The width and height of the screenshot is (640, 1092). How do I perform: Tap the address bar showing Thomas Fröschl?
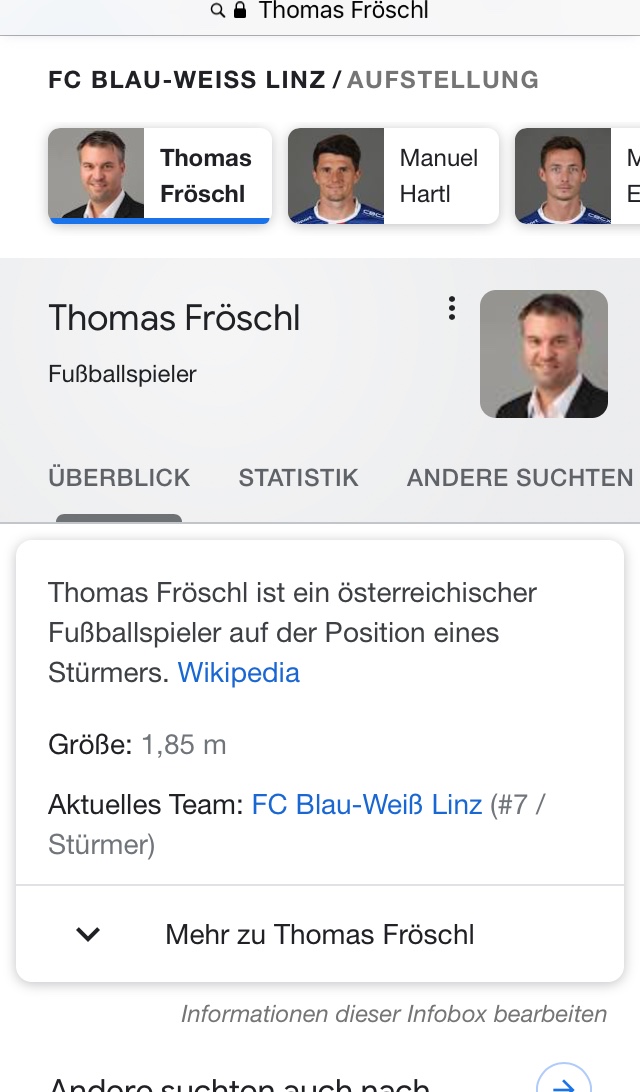[320, 11]
